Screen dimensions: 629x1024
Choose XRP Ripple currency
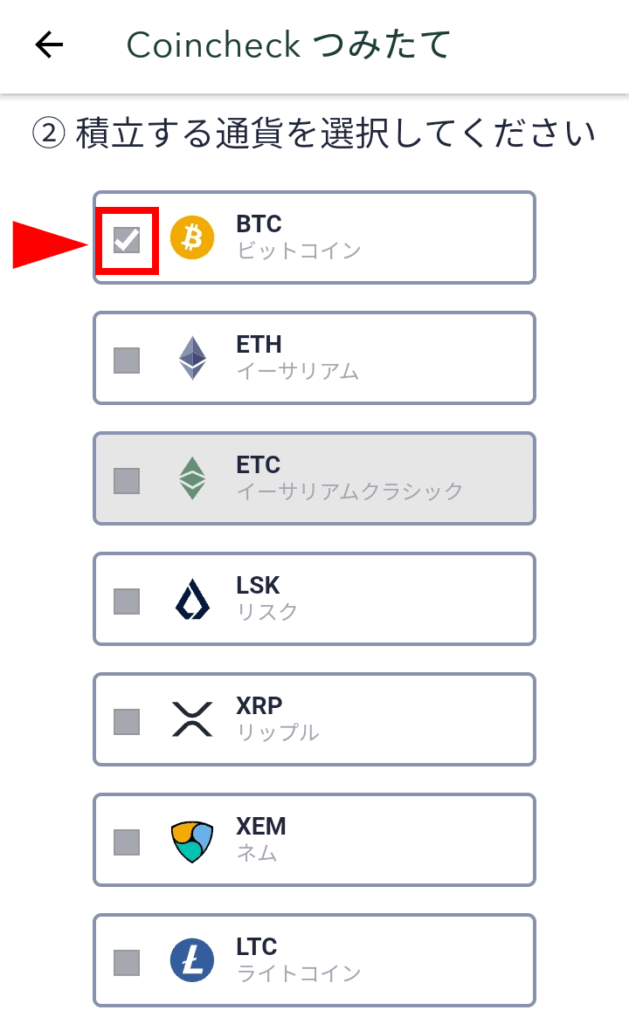(x=127, y=720)
